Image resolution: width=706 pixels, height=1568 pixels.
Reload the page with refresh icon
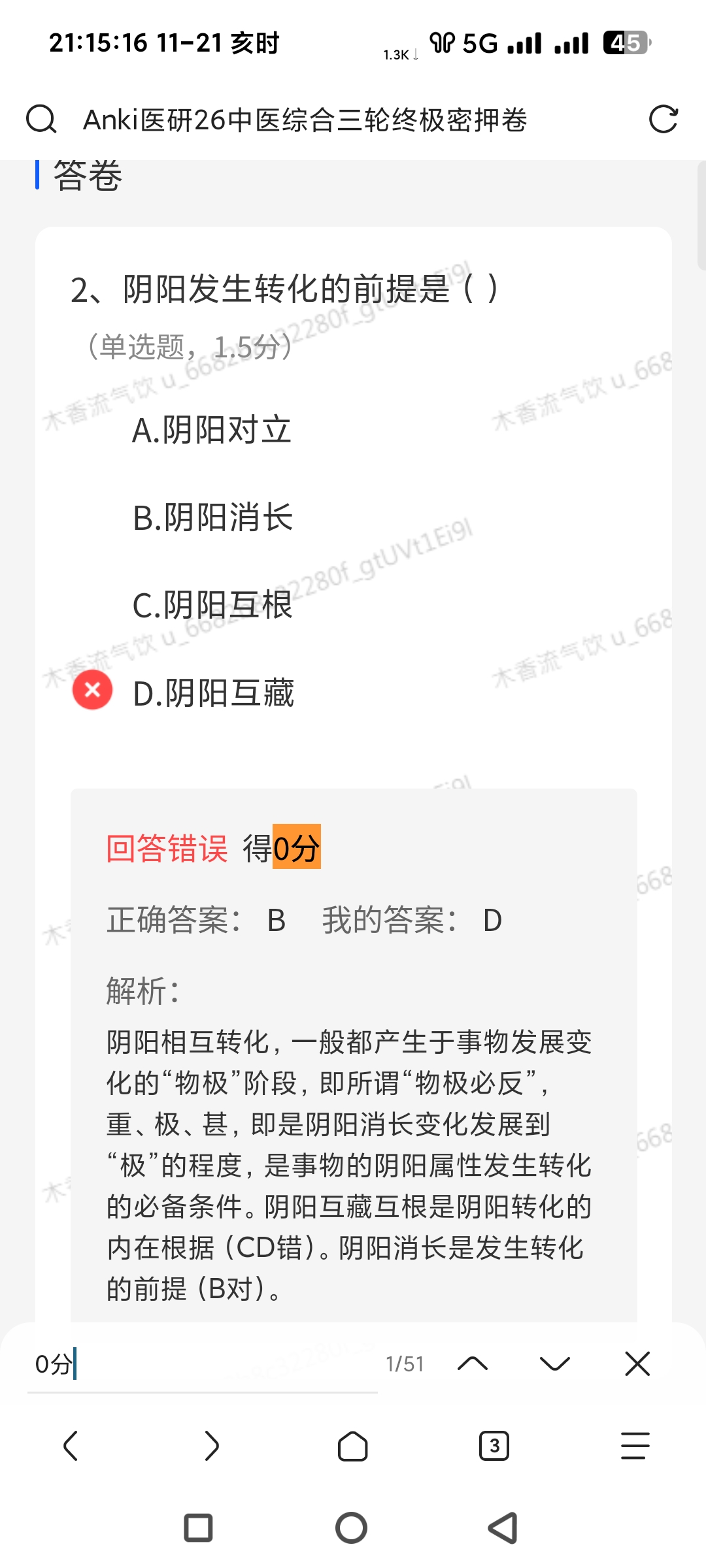click(663, 120)
